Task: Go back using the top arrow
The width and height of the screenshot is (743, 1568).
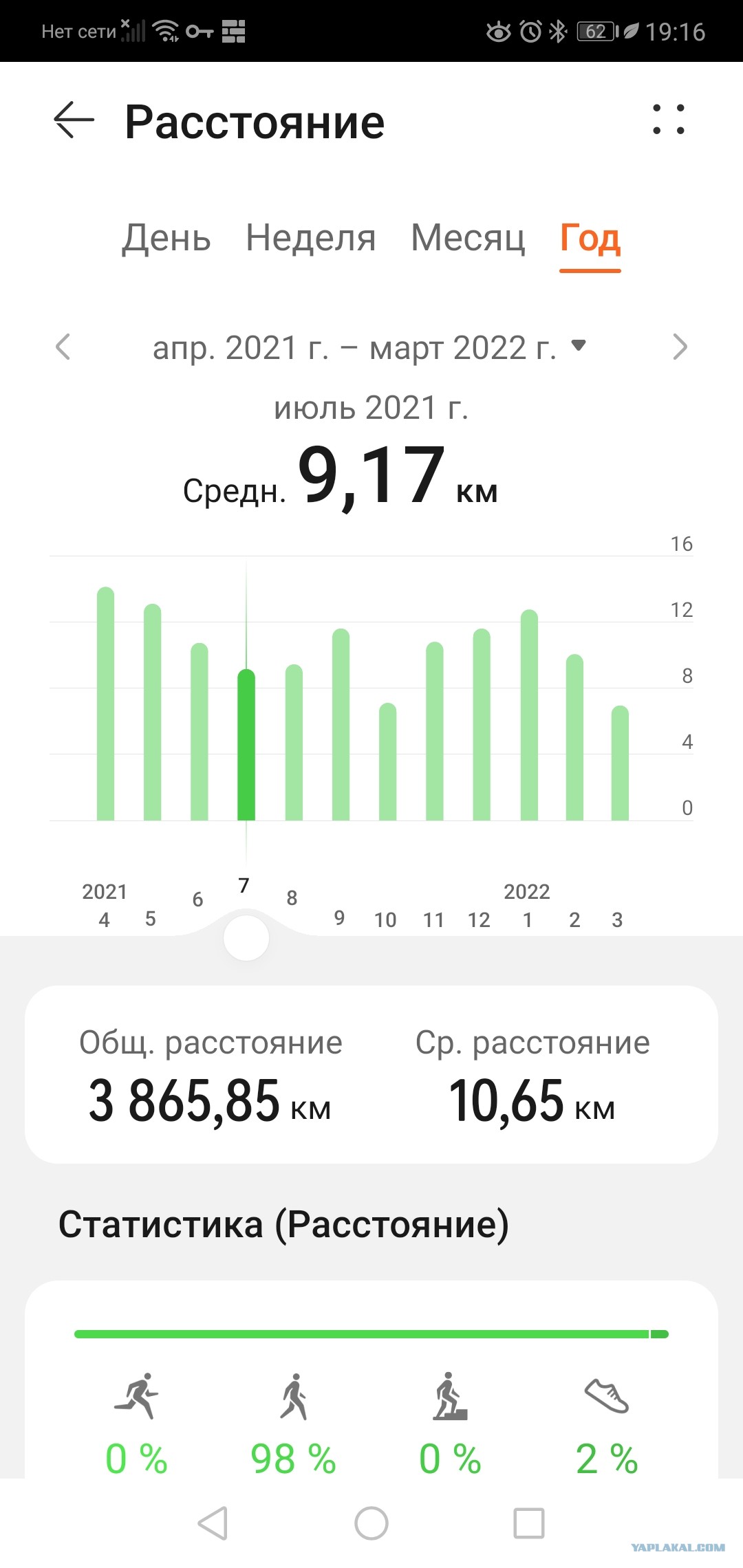Action: 74,120
